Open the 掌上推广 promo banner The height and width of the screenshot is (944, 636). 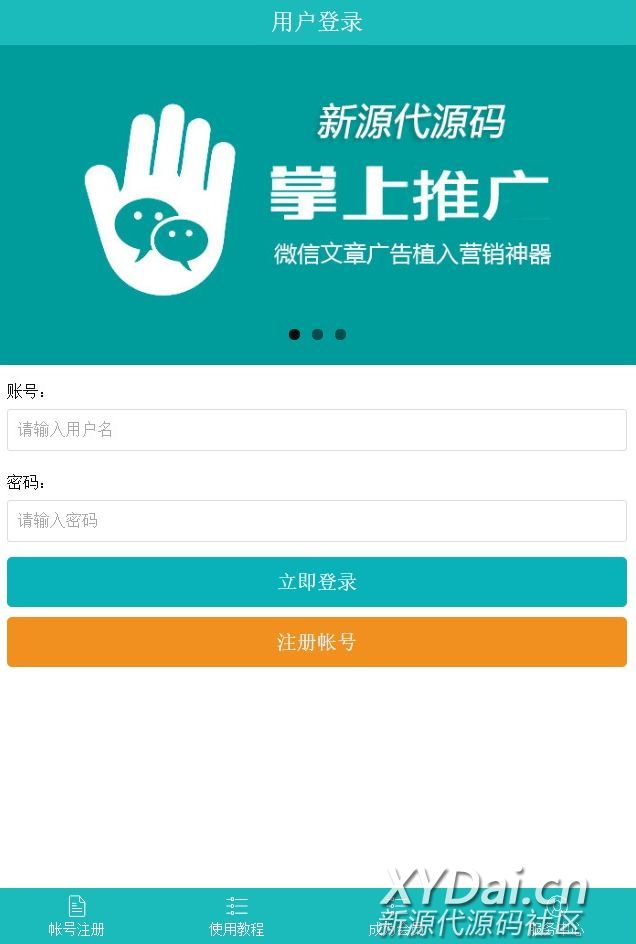pos(317,200)
